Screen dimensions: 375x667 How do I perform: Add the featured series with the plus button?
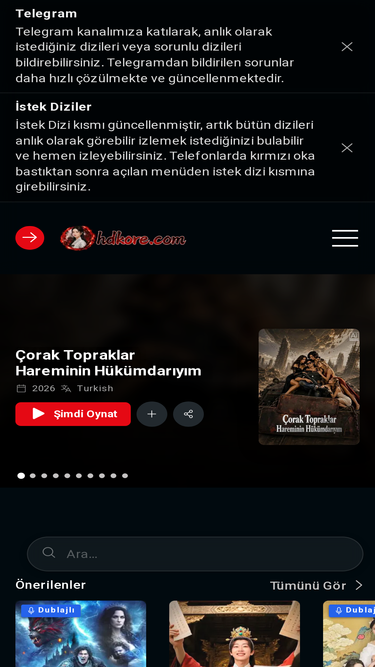(152, 414)
